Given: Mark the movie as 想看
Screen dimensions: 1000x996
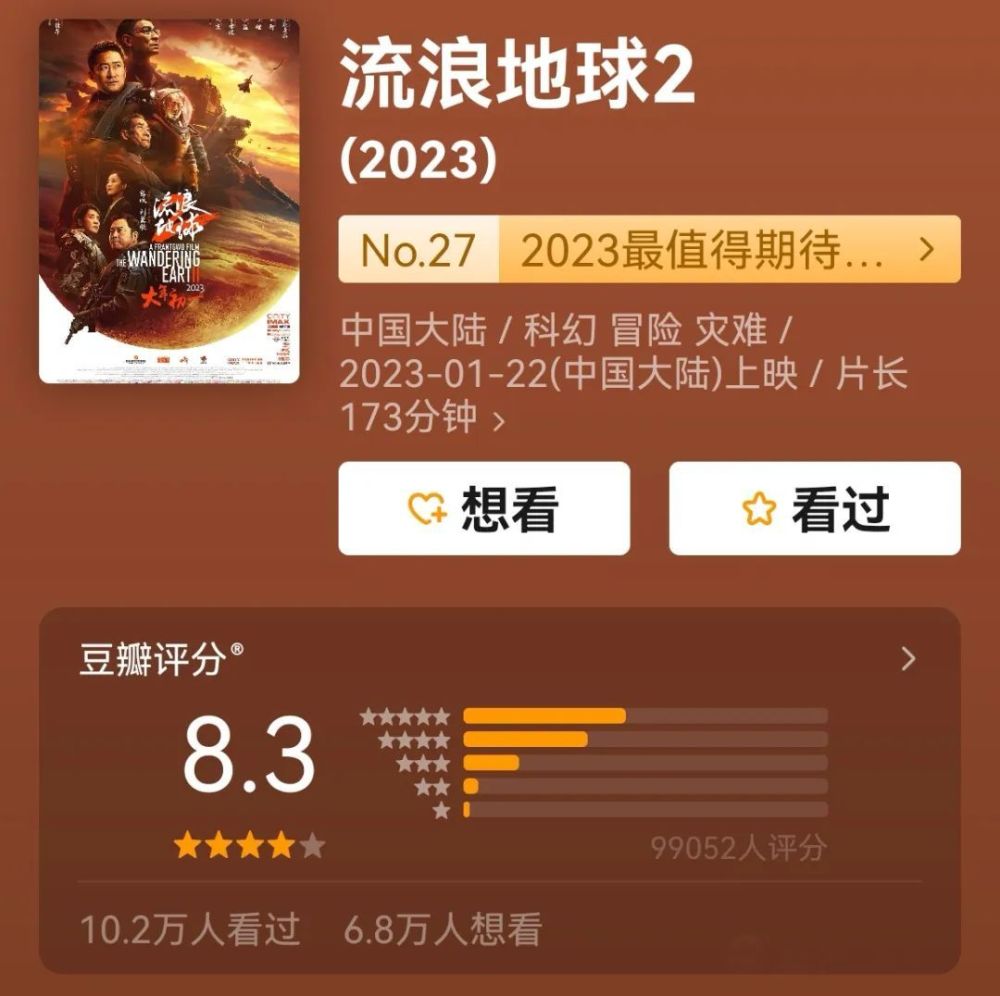Looking at the screenshot, I should point(484,509).
